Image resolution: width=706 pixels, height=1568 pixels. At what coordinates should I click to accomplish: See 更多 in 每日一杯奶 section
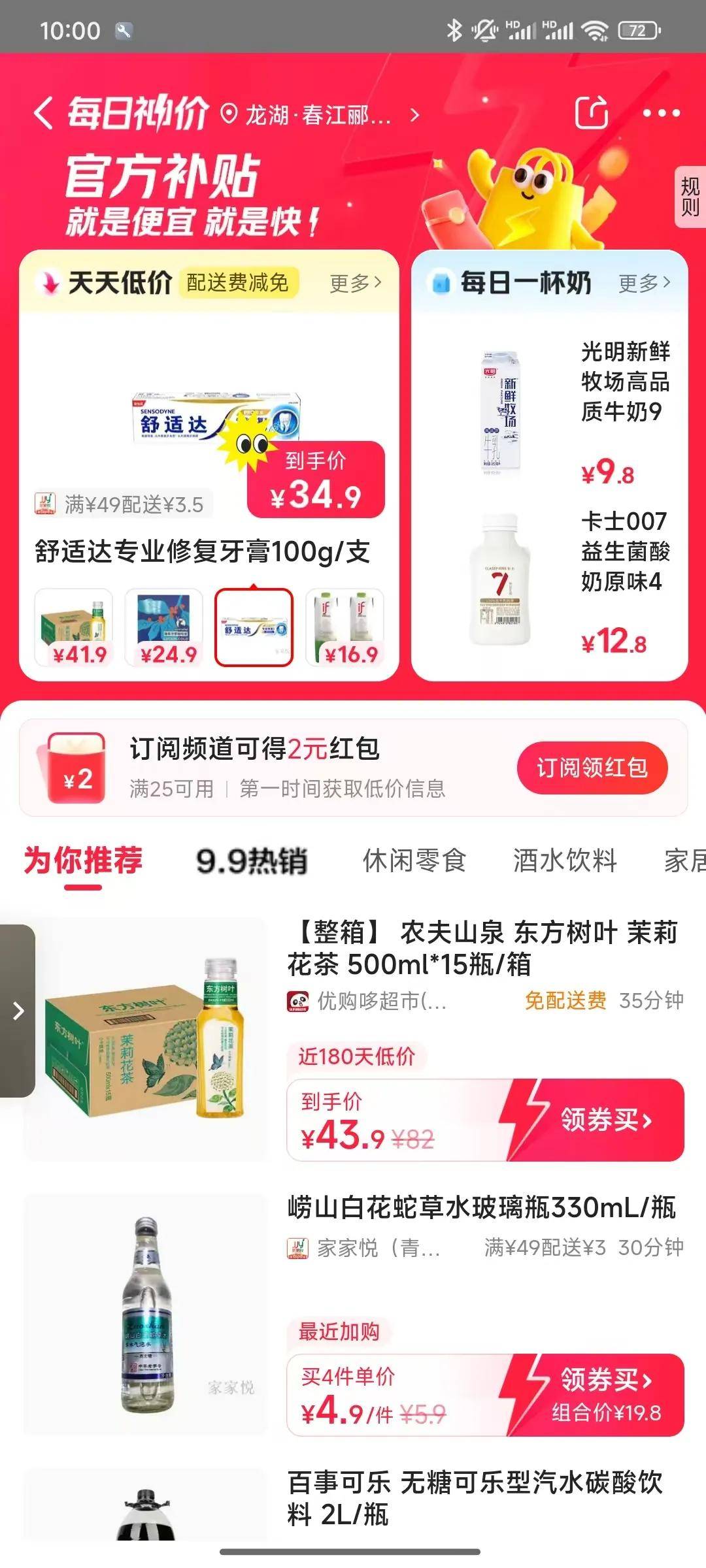(x=645, y=283)
